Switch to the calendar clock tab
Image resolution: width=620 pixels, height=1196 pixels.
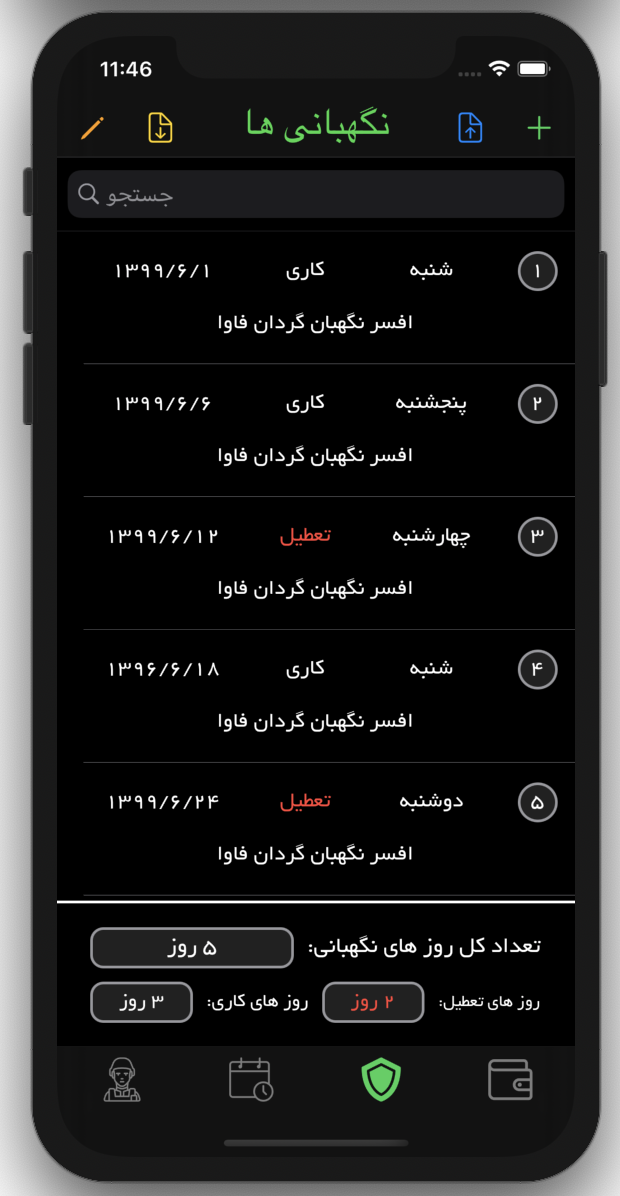pyautogui.click(x=251, y=1080)
